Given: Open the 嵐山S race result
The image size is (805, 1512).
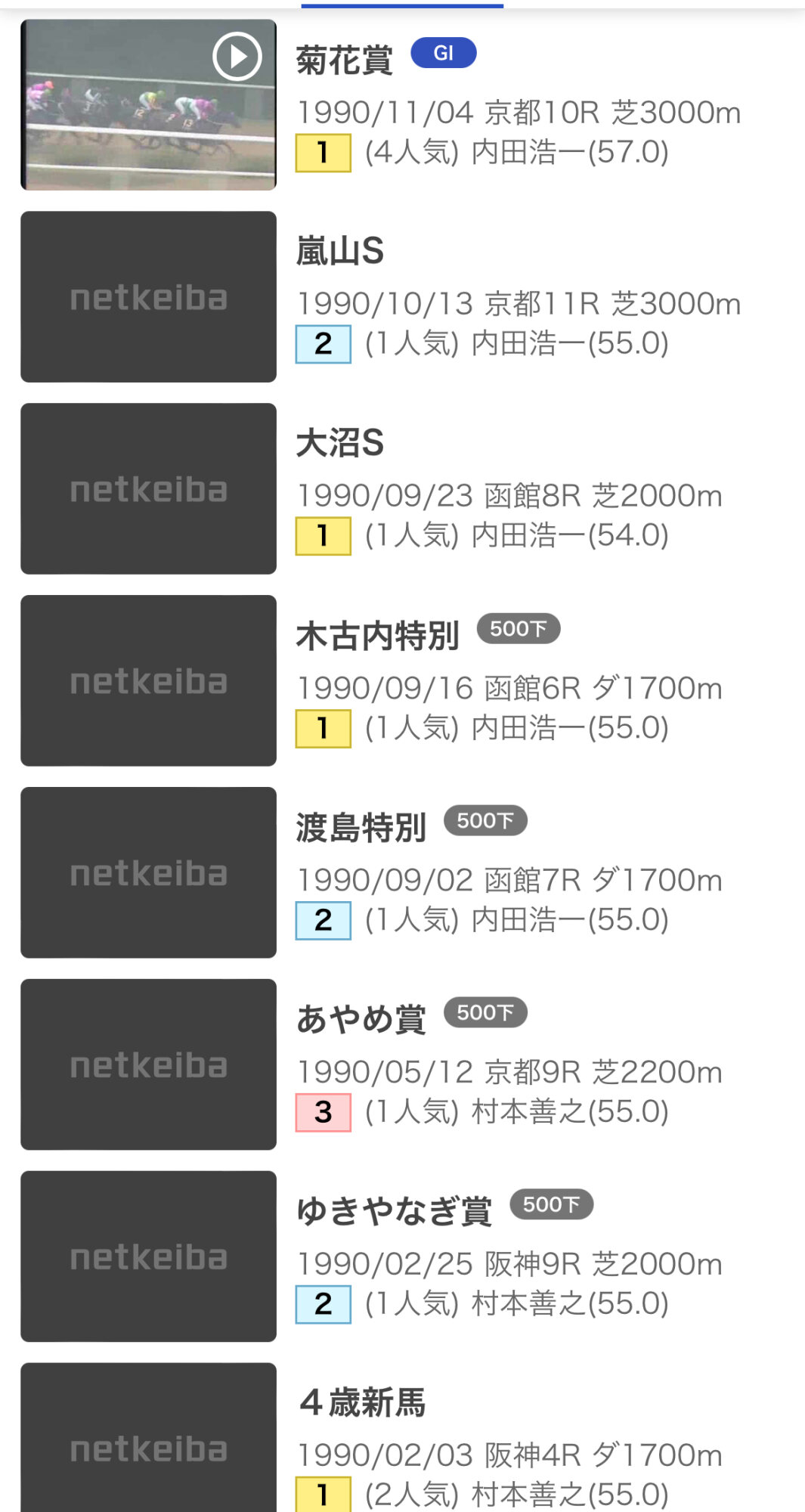Looking at the screenshot, I should [340, 251].
